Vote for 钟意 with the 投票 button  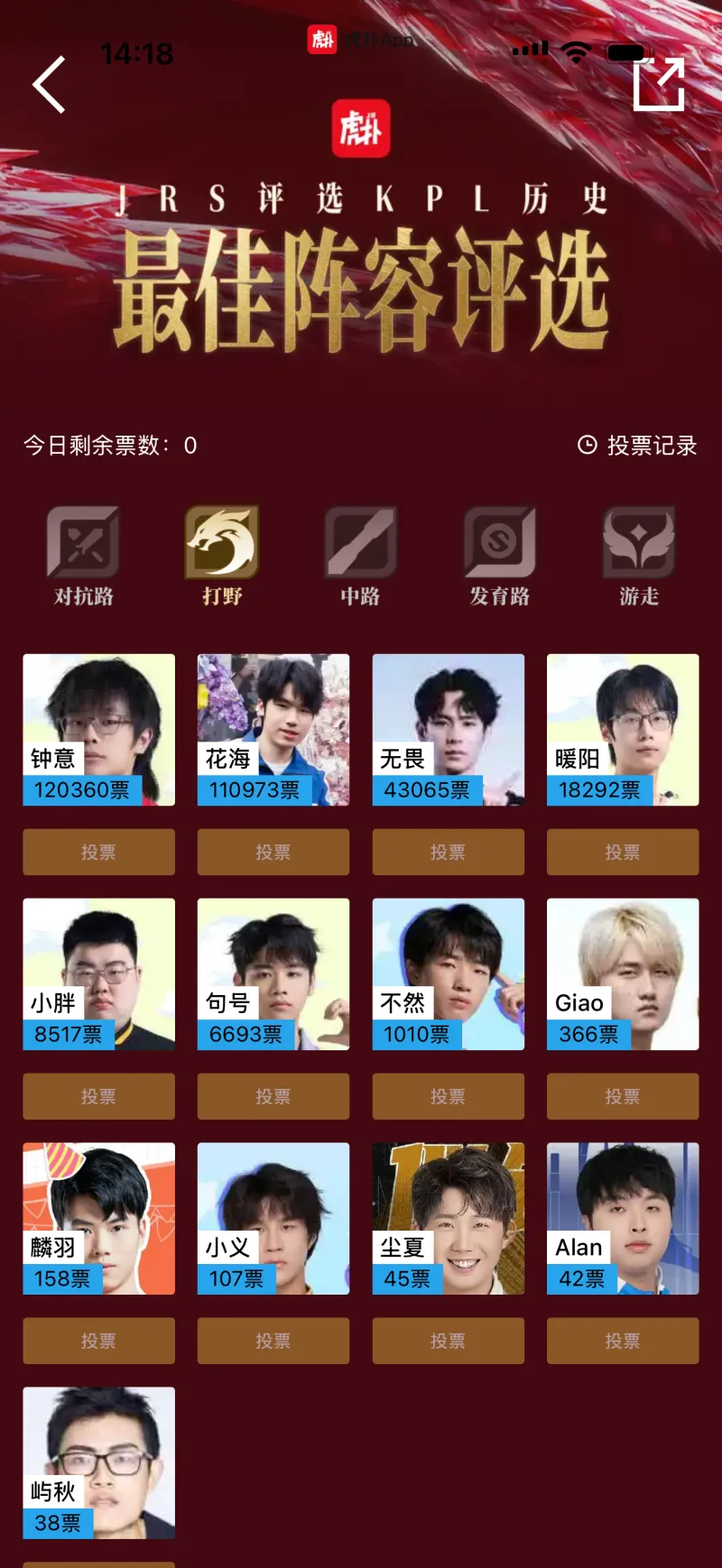tap(98, 853)
